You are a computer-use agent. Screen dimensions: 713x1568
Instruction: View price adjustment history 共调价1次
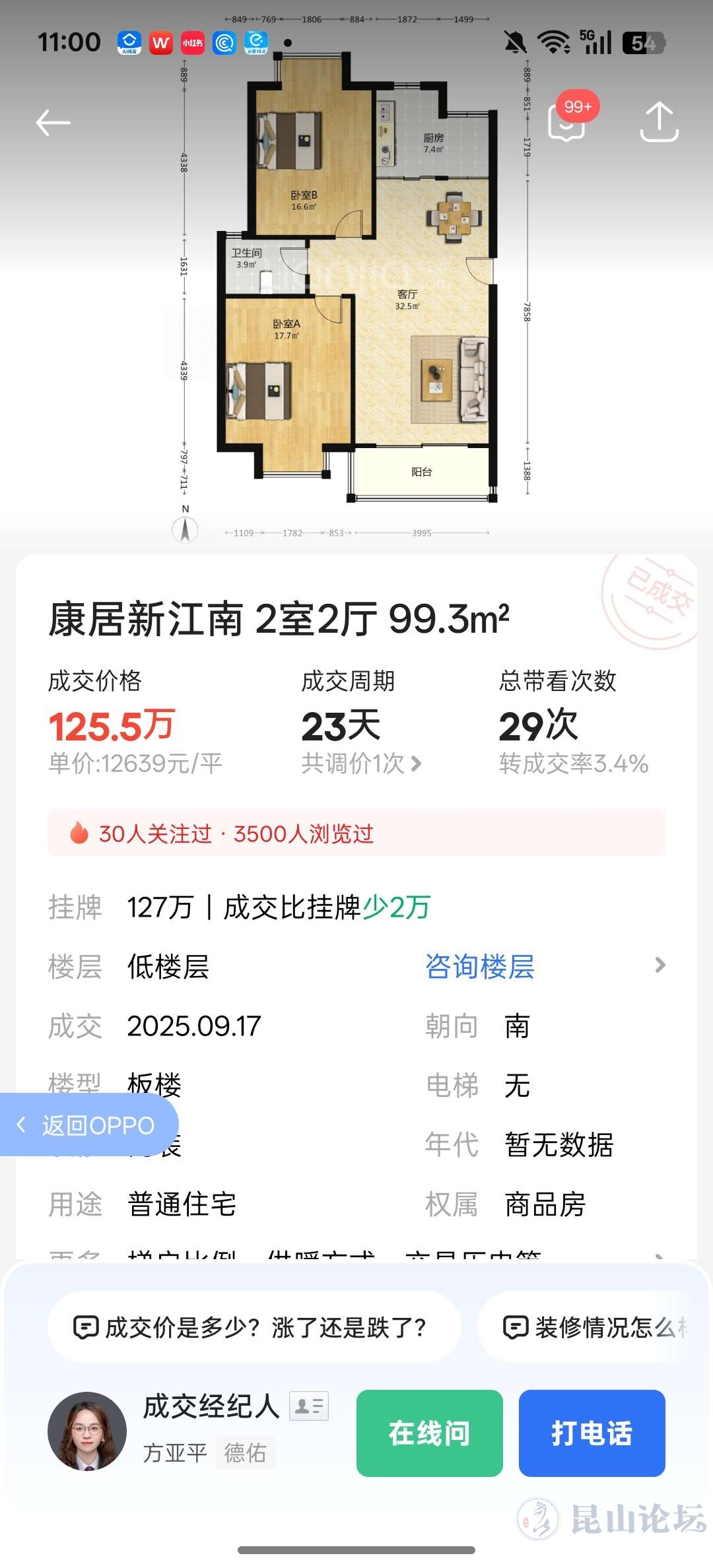pyautogui.click(x=361, y=764)
